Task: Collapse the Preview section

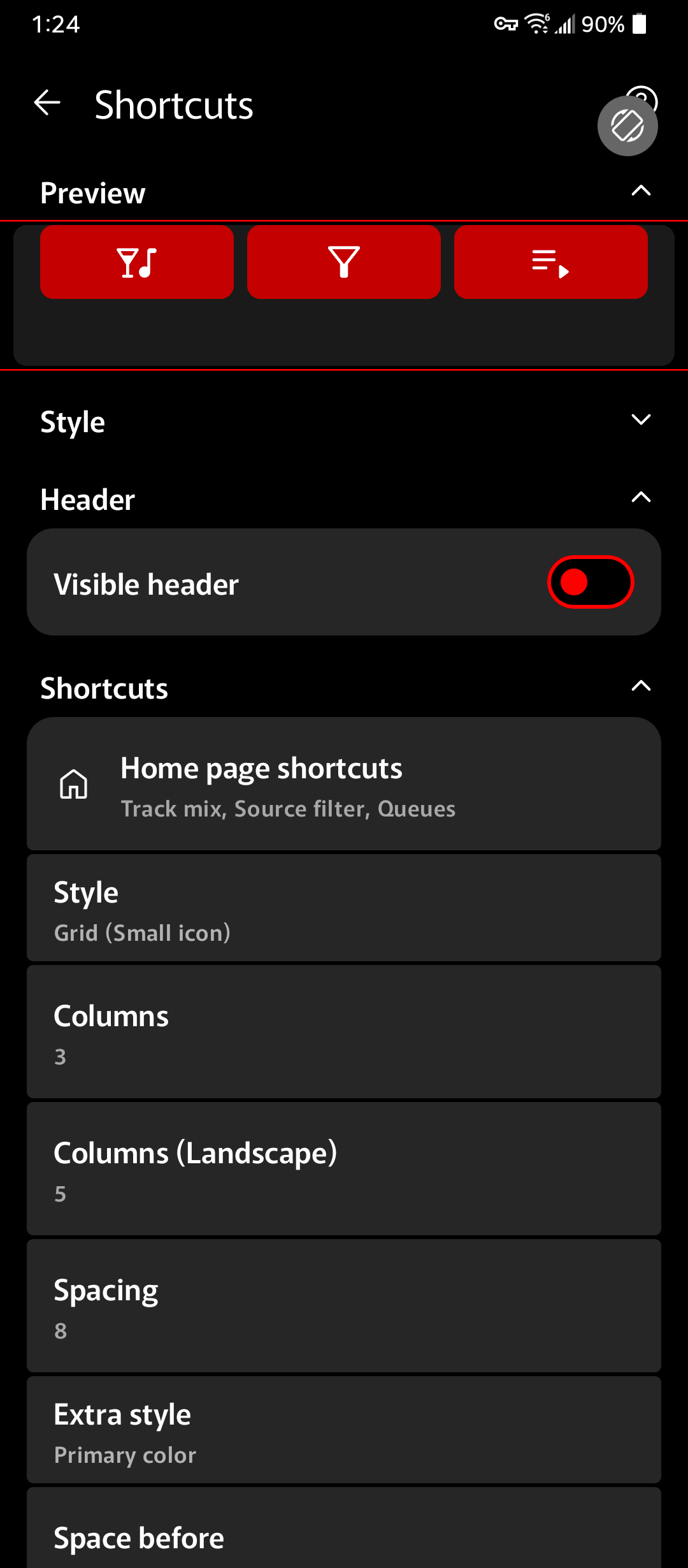Action: 641,191
